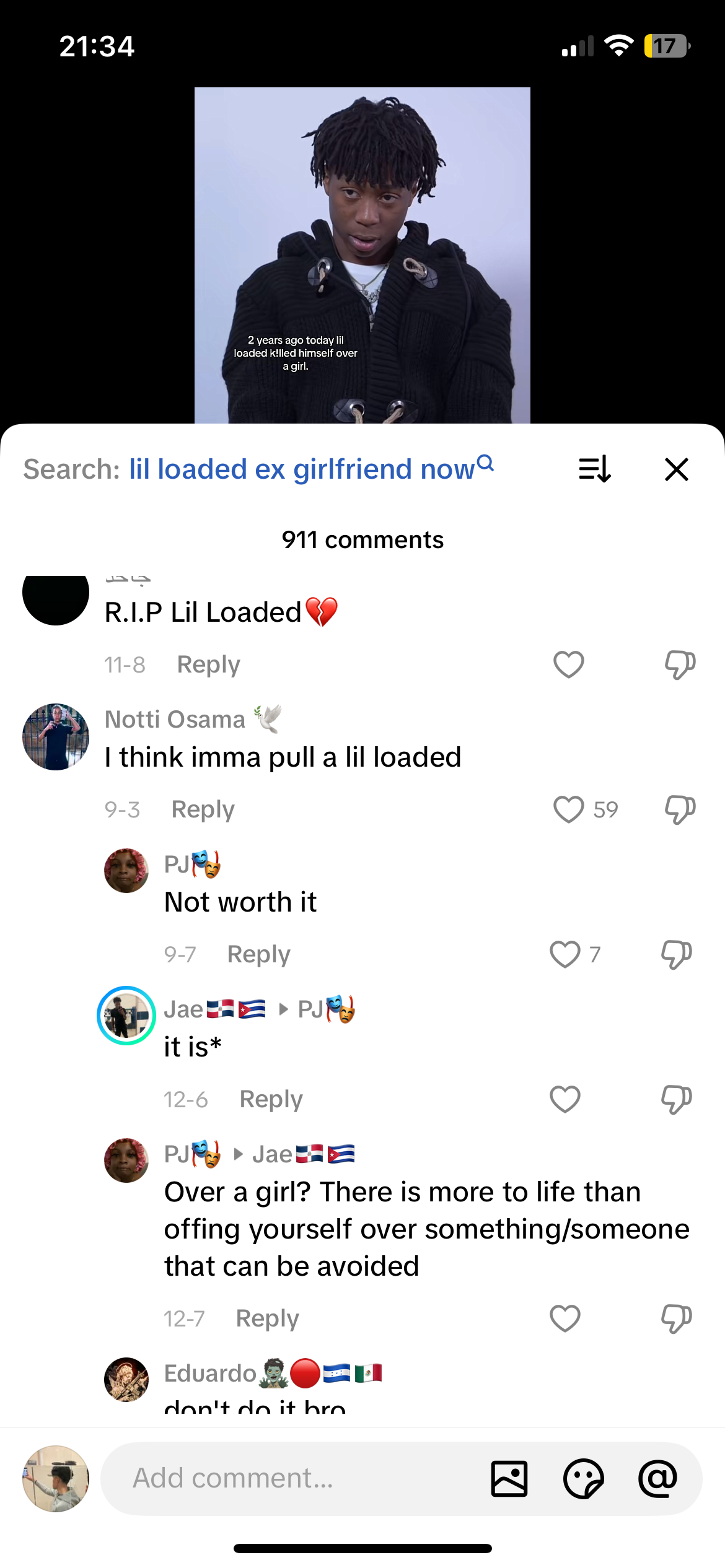Reply to PJ's 'Not worth it'
This screenshot has height=1568, width=725.
click(x=258, y=954)
